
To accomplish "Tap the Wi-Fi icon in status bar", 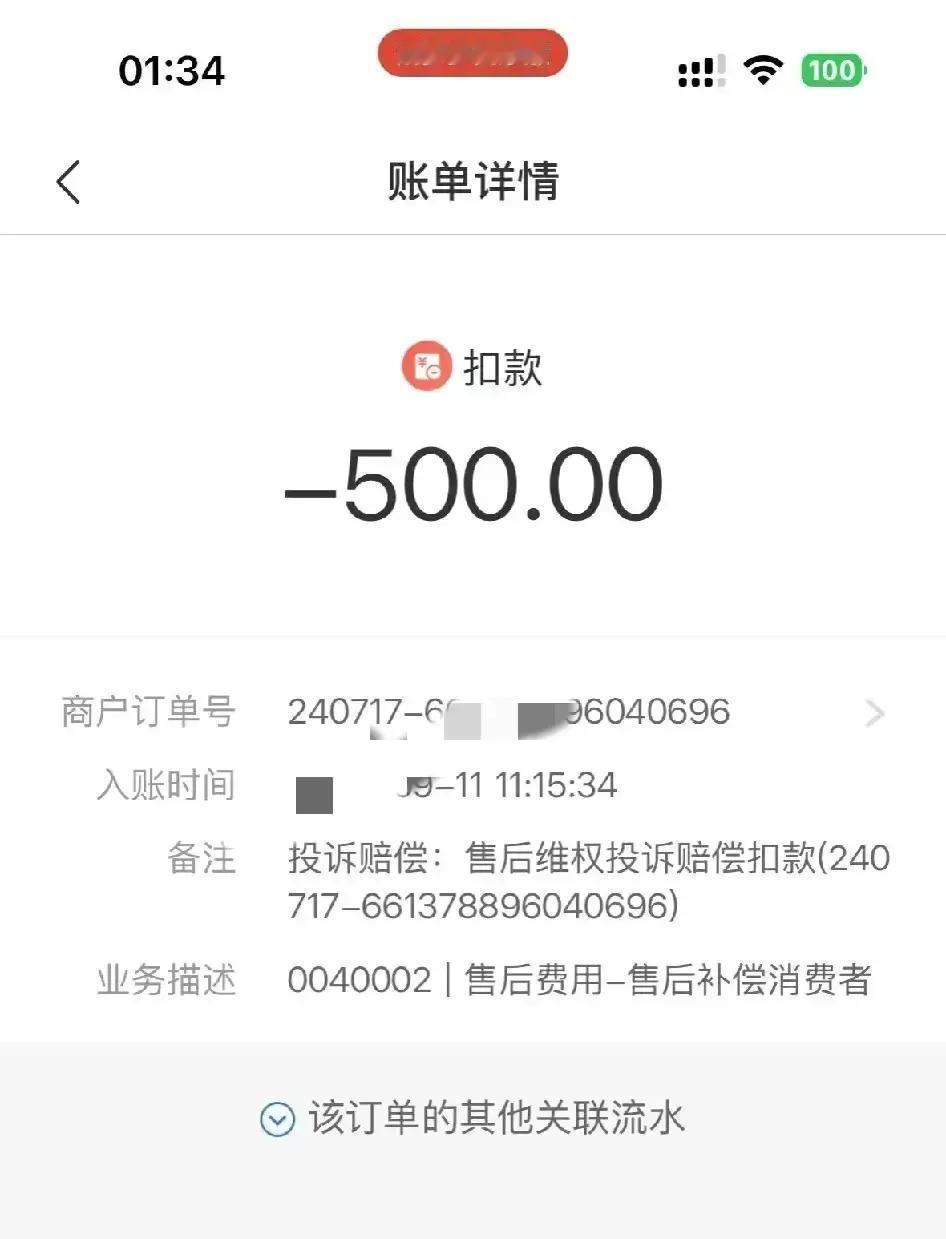I will pos(763,70).
